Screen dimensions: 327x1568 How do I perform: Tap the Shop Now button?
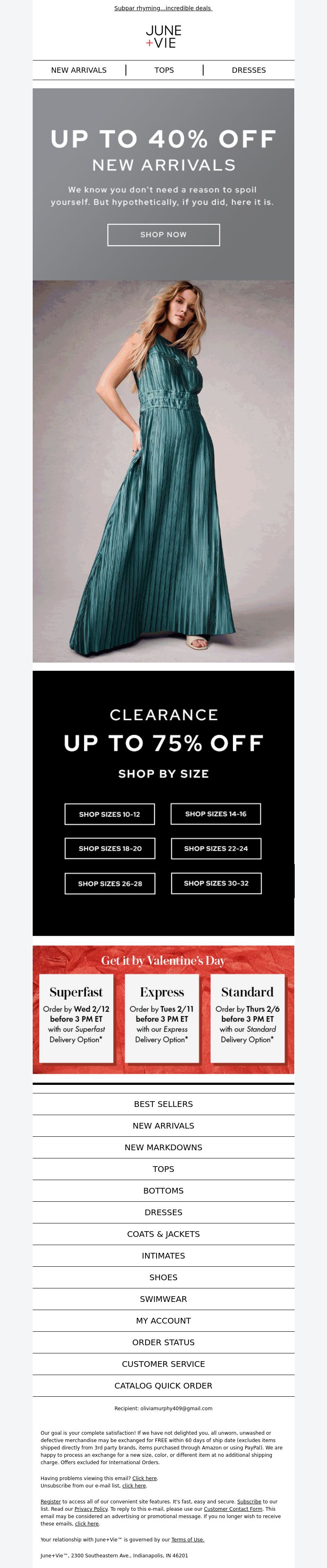tap(163, 235)
